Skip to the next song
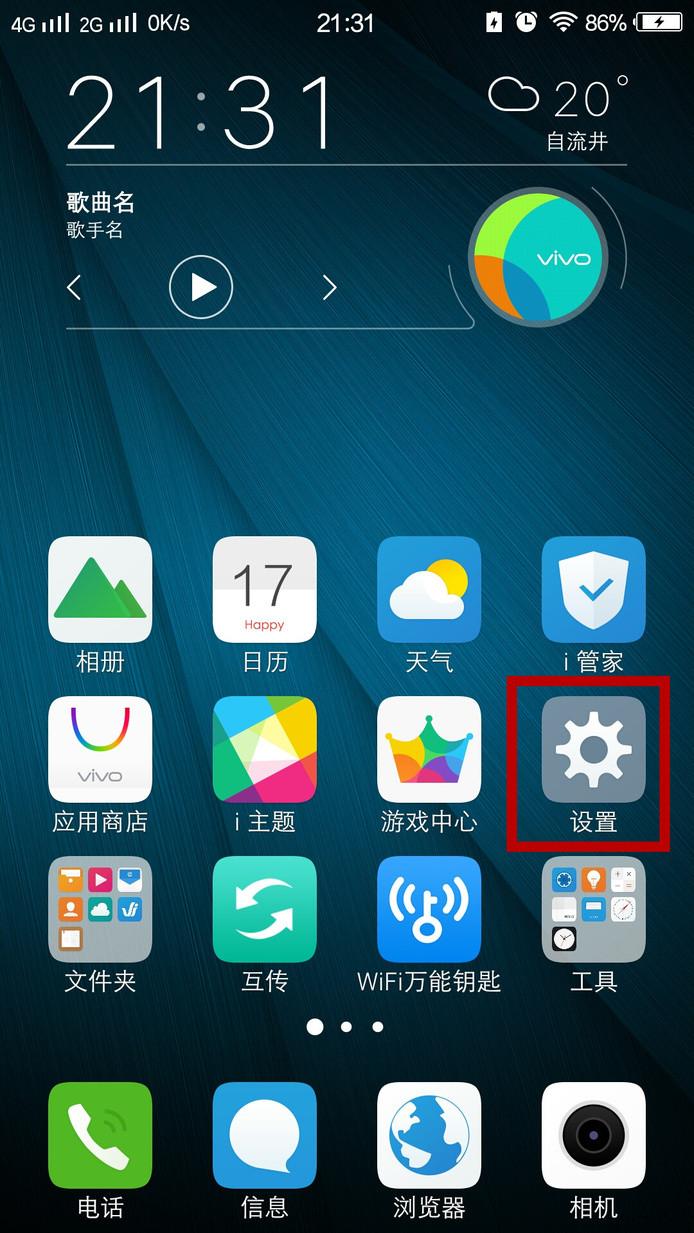Image resolution: width=694 pixels, height=1233 pixels. 329,288
